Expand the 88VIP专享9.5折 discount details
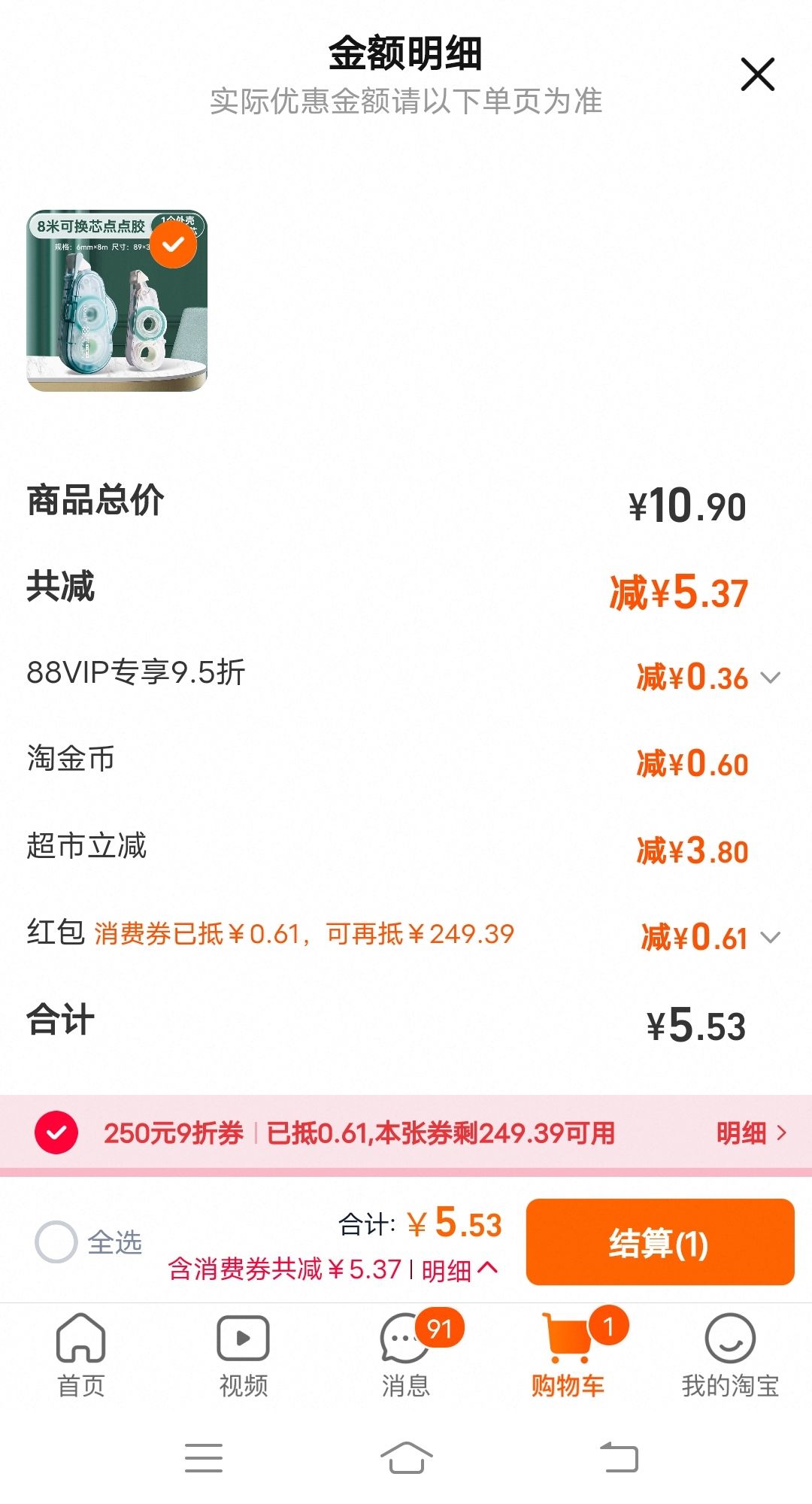 coord(770,678)
